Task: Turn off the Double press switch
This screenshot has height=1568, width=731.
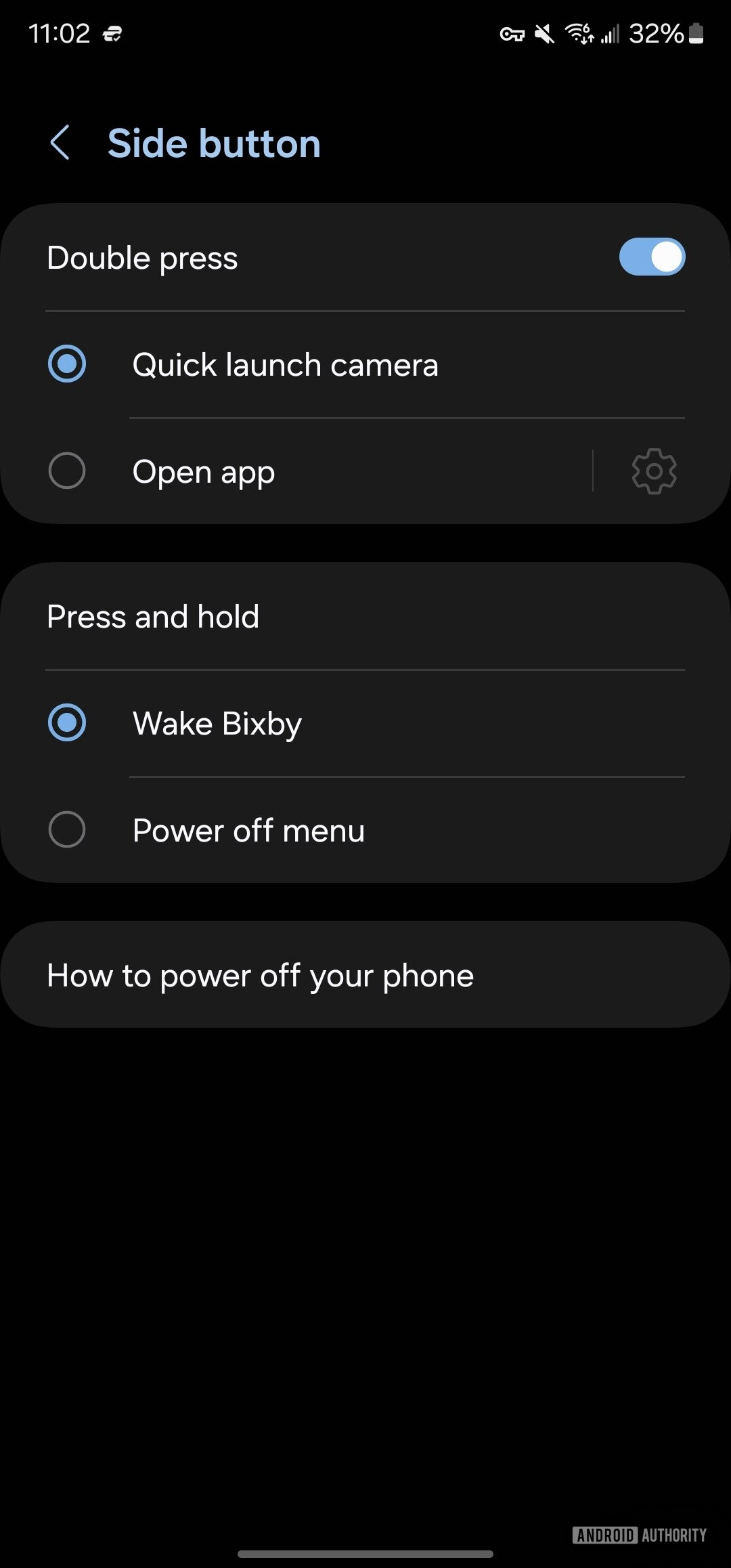Action: 651,257
